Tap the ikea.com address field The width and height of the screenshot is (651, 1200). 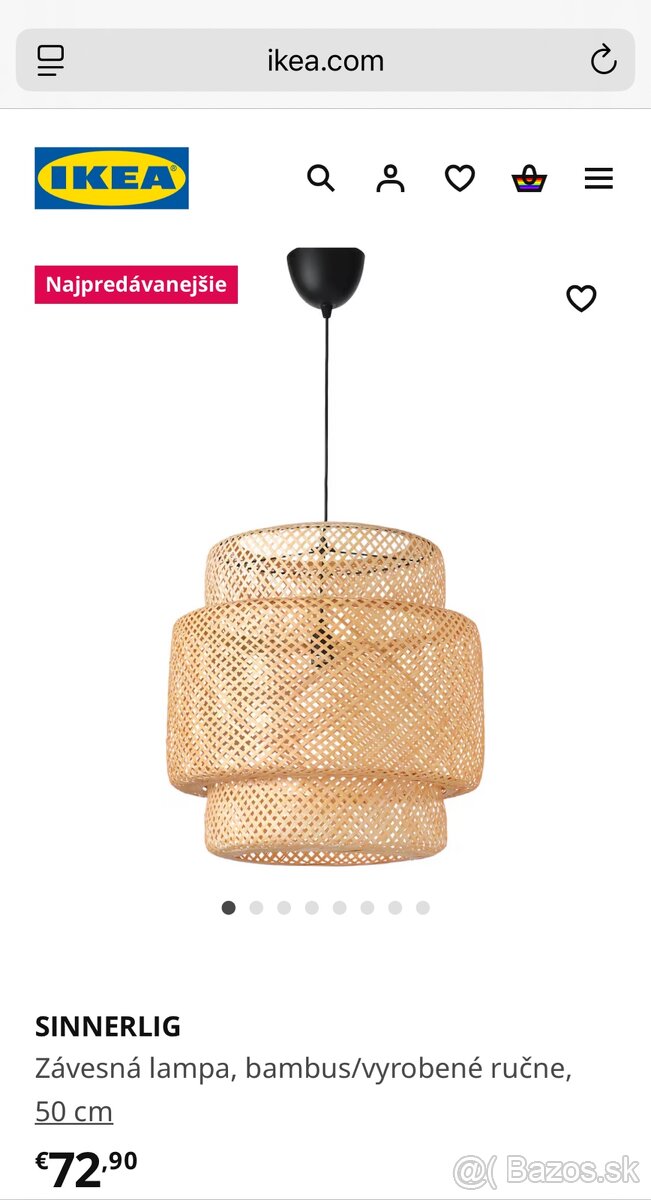(325, 60)
